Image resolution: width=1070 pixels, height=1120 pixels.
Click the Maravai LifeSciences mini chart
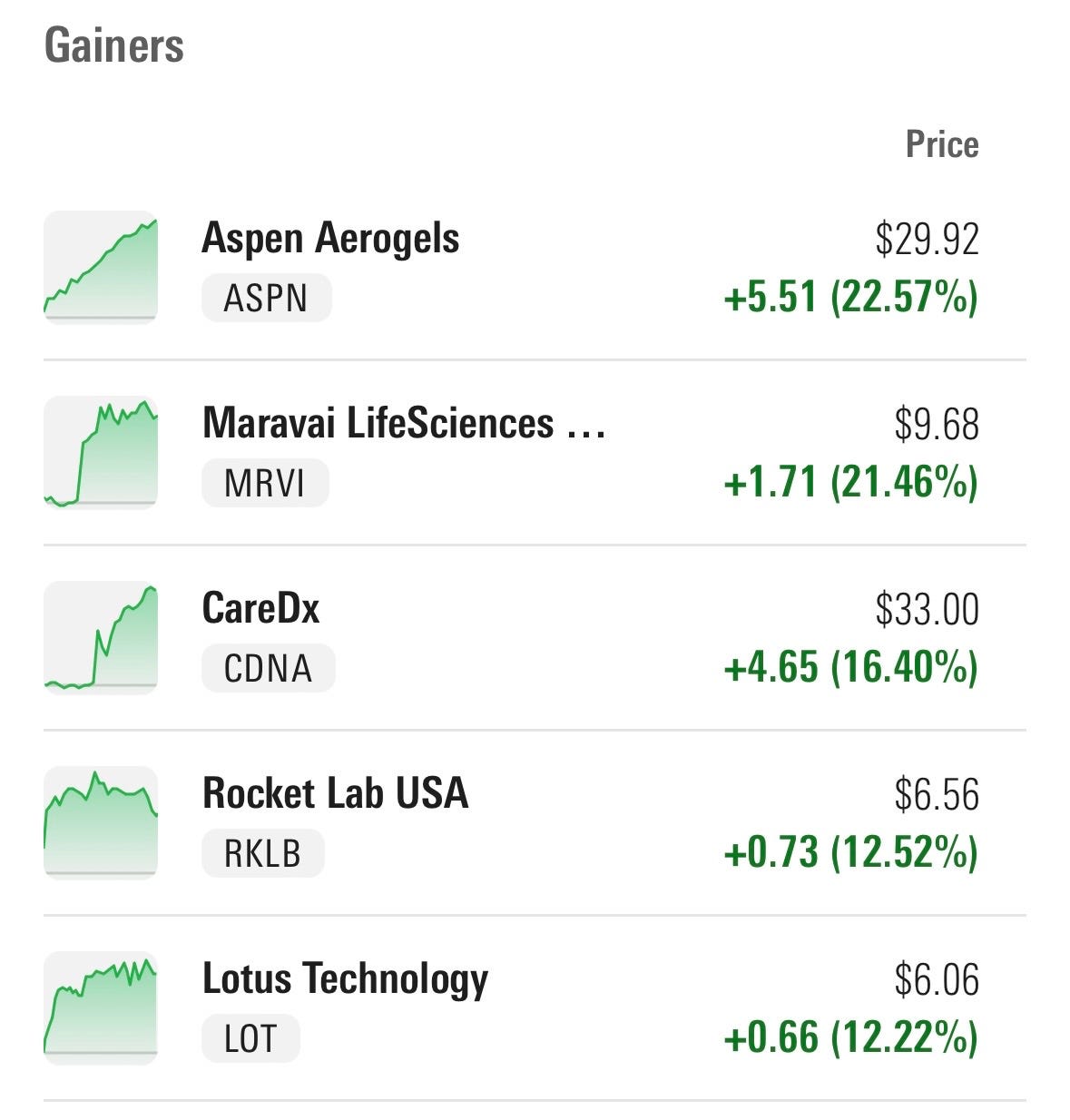tap(102, 451)
